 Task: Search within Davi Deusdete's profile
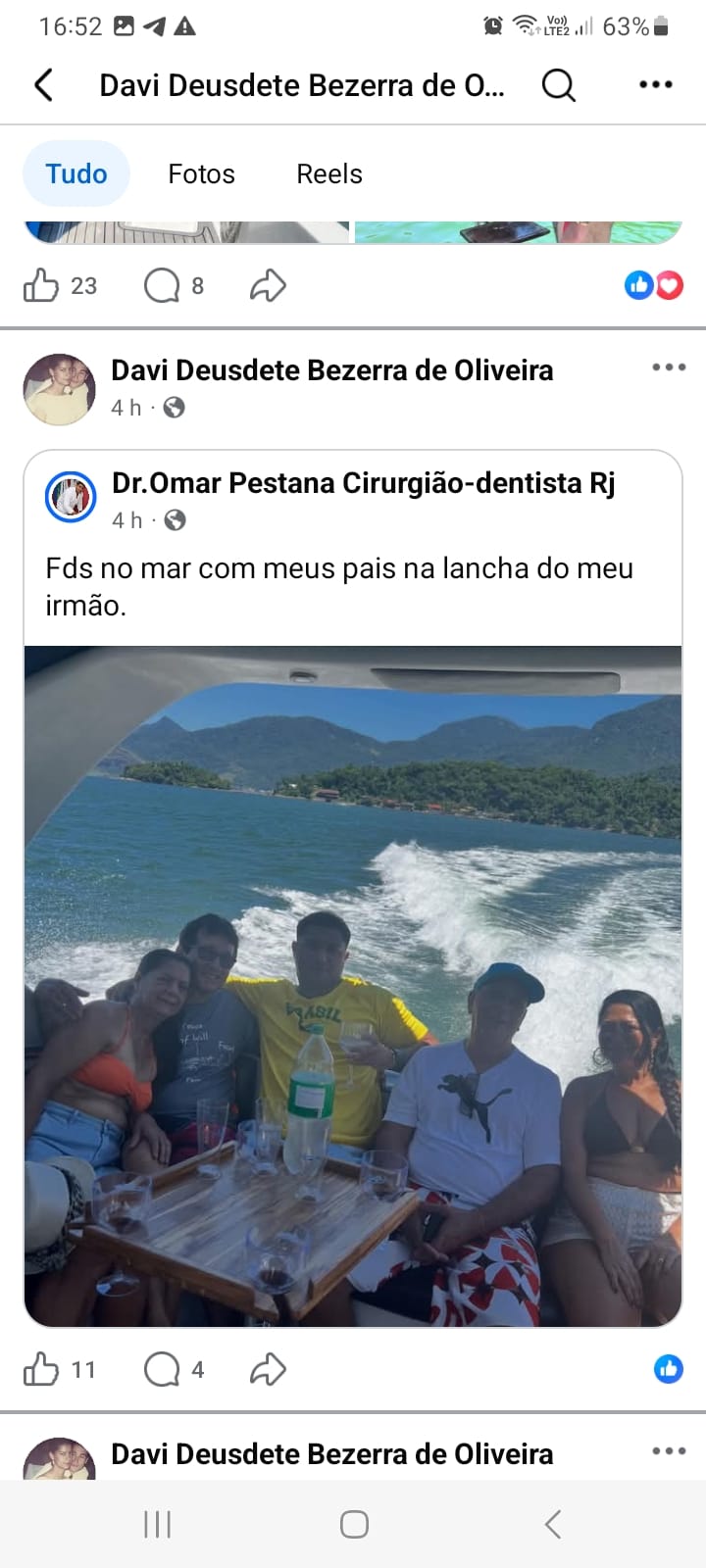(x=558, y=85)
